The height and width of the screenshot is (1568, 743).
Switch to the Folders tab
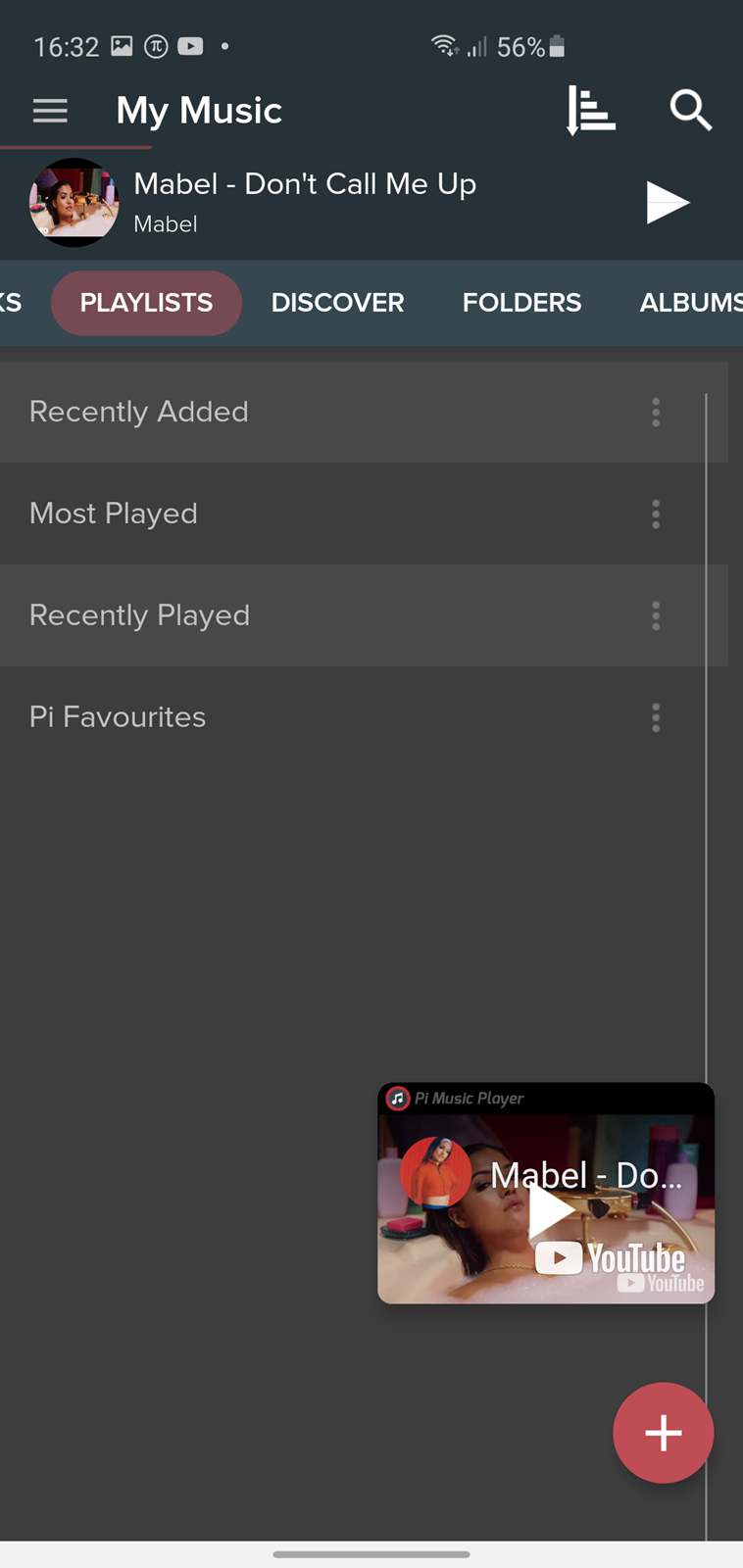point(521,303)
